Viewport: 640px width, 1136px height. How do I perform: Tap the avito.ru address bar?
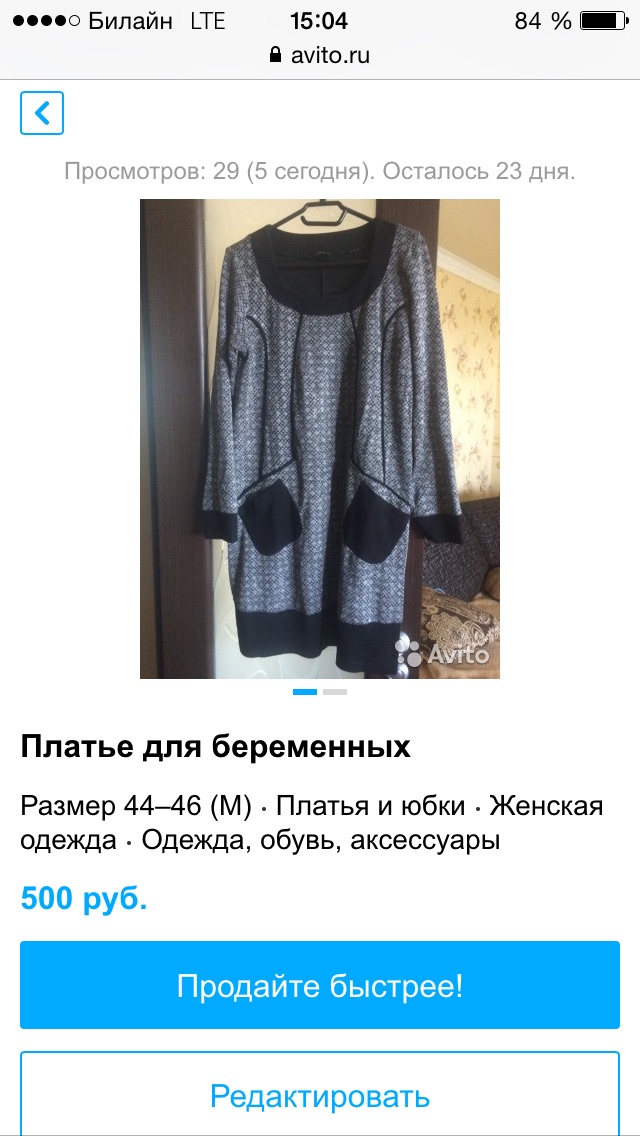coord(320,55)
